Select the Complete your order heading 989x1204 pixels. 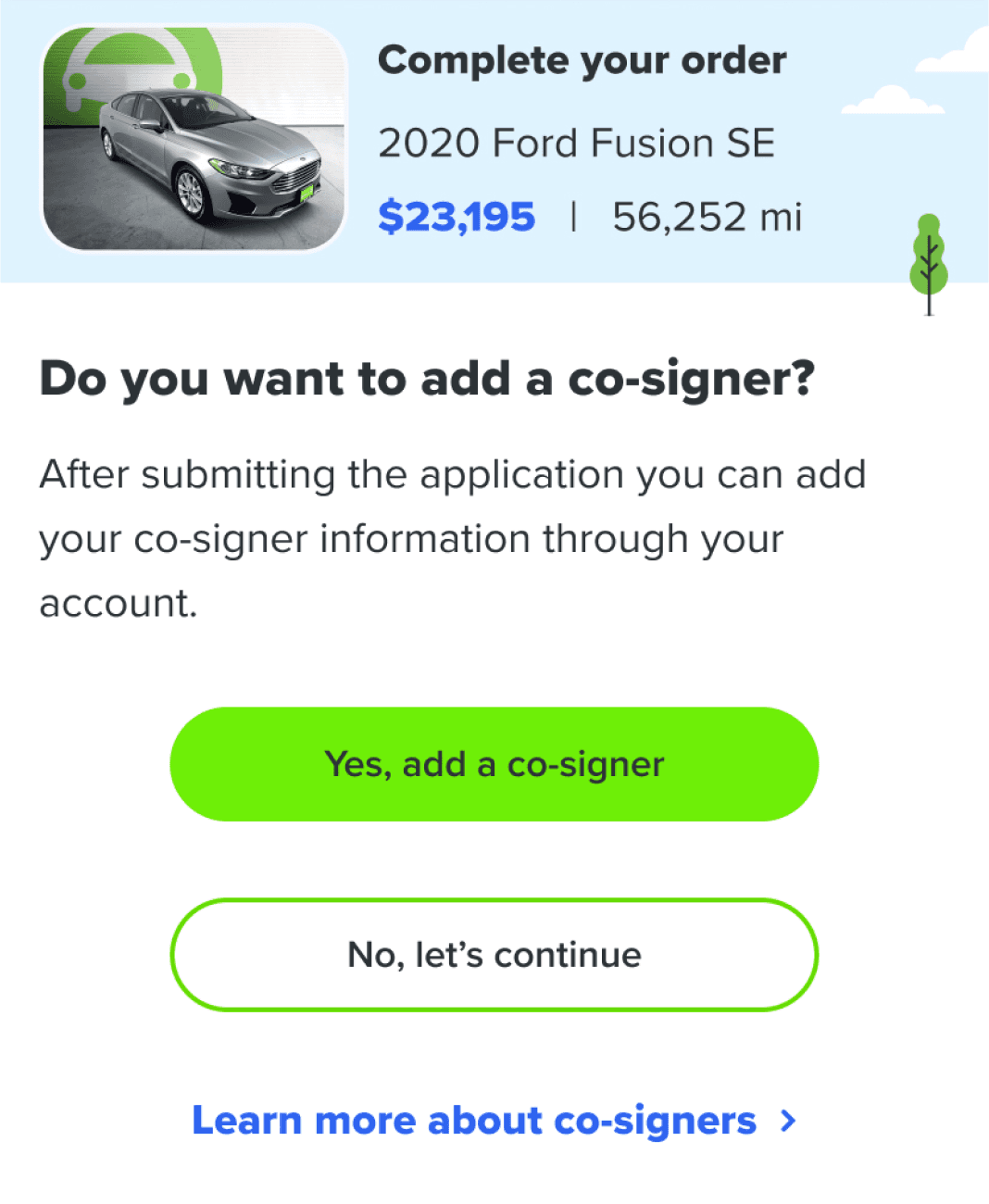(582, 59)
